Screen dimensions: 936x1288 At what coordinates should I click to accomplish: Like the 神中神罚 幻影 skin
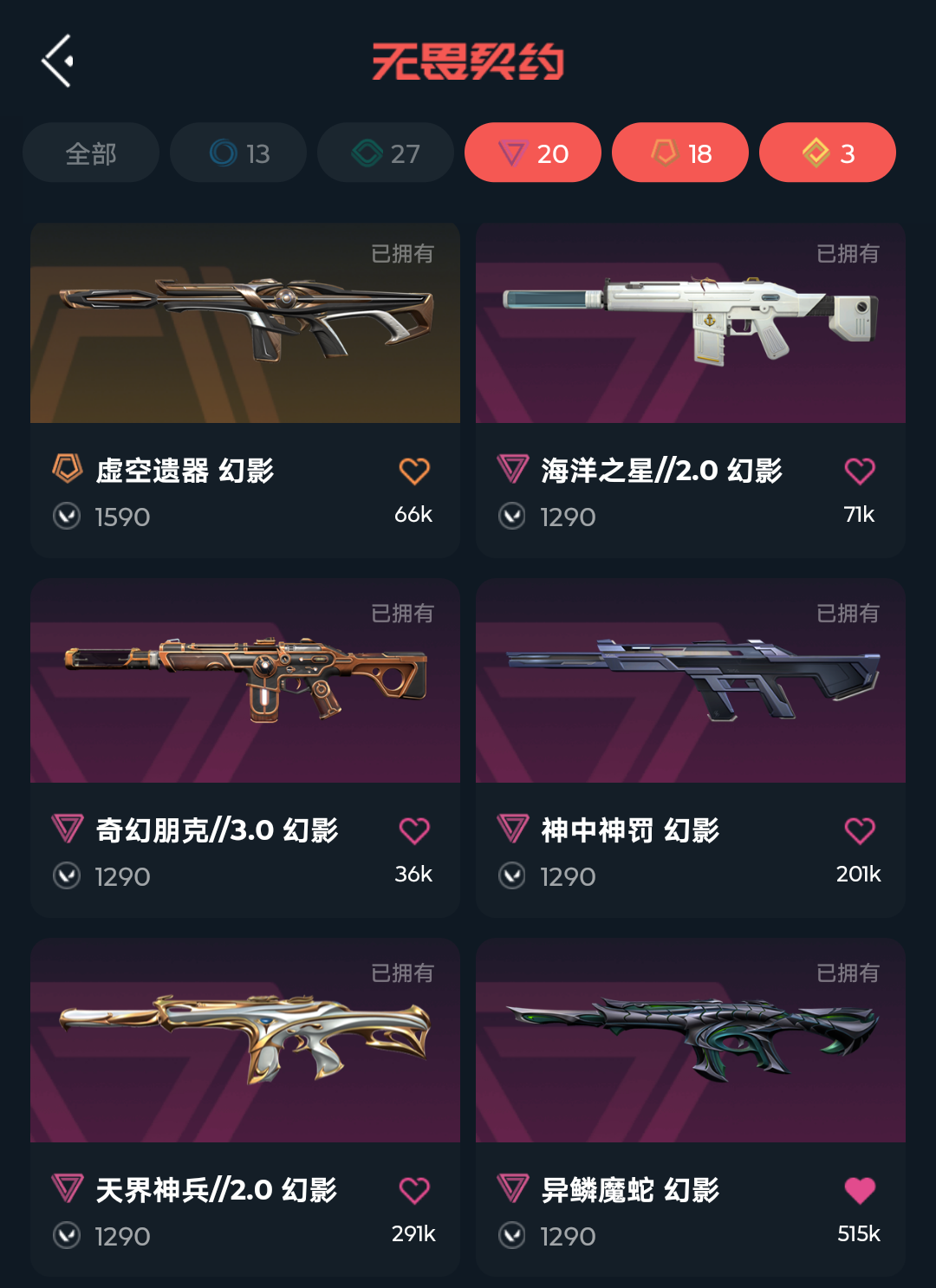click(x=860, y=831)
